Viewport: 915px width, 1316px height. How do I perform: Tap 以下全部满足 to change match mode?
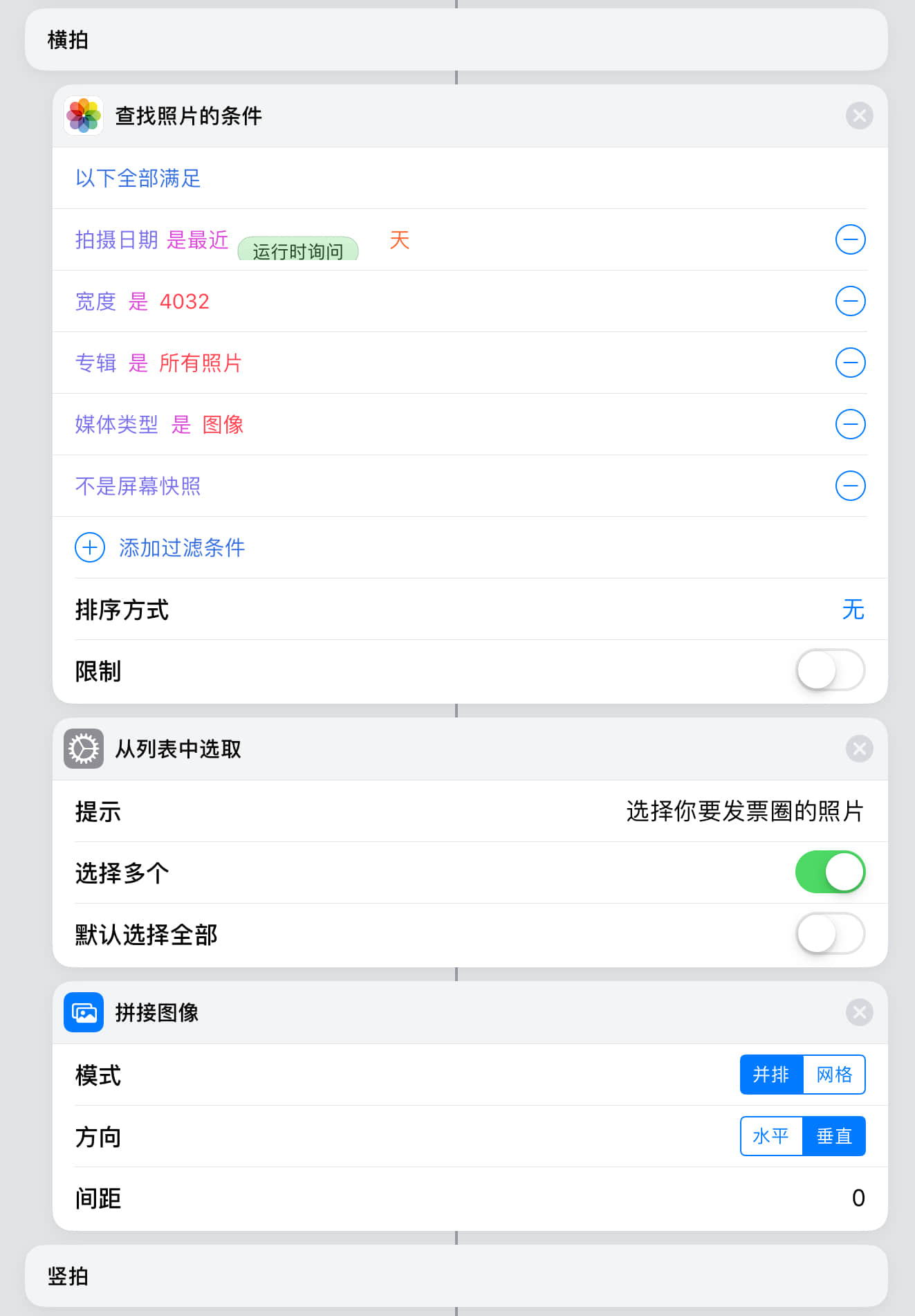point(138,179)
